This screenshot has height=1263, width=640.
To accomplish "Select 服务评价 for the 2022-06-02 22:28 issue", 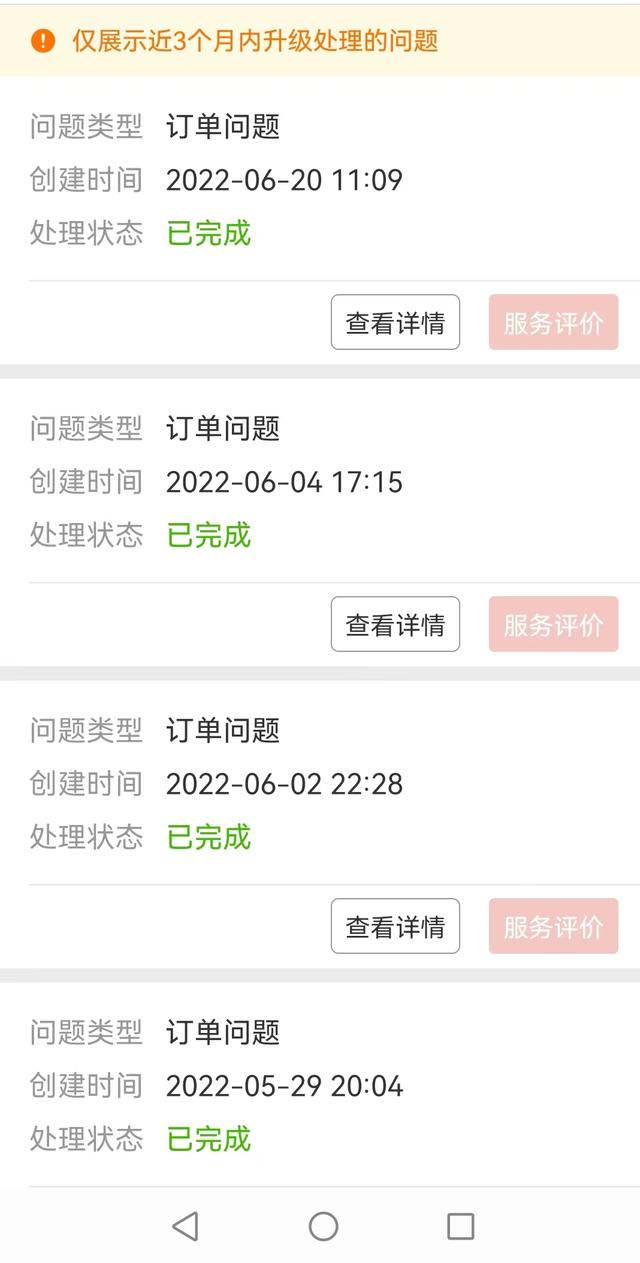I will tap(553, 926).
